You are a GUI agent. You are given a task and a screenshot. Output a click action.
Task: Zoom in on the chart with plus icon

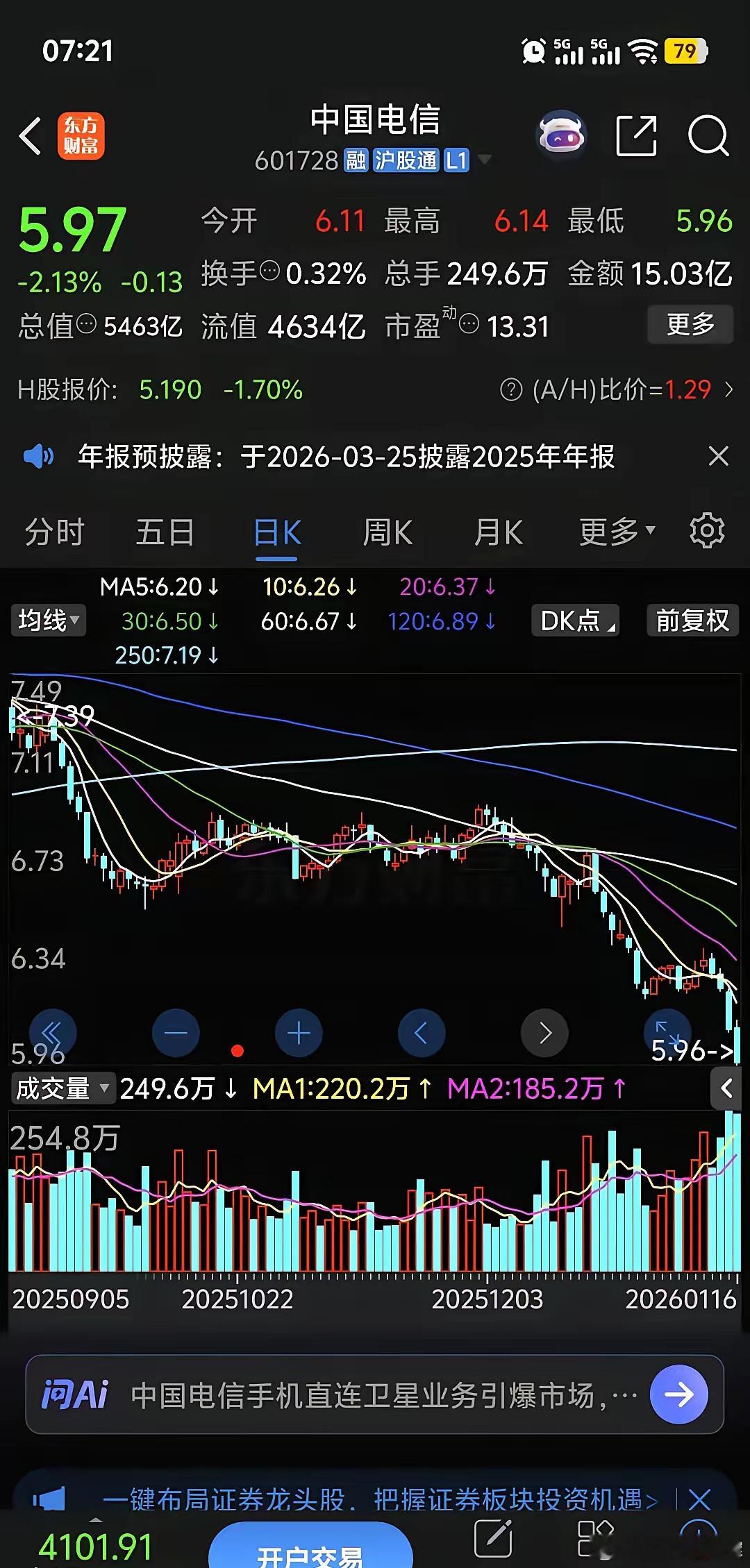pos(299,1033)
